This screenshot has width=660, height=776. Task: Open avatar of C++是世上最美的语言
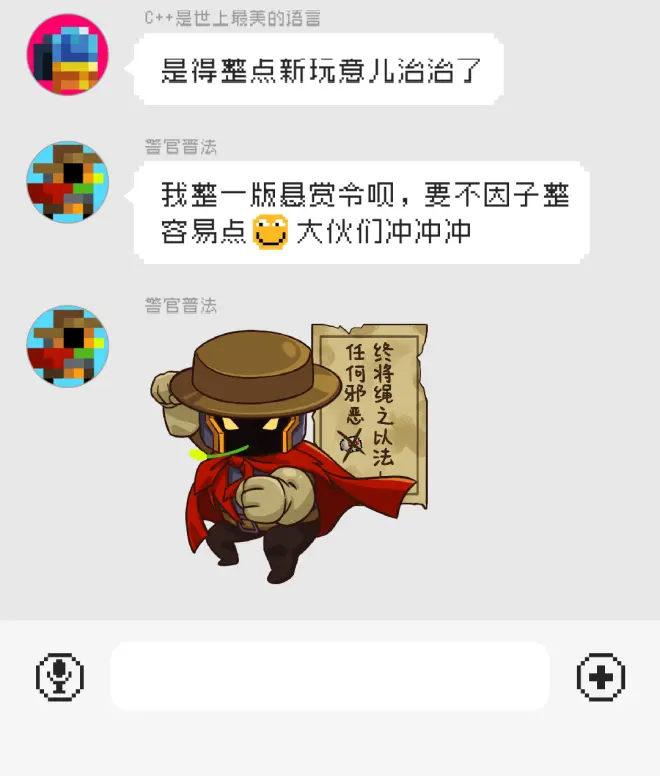click(x=67, y=55)
